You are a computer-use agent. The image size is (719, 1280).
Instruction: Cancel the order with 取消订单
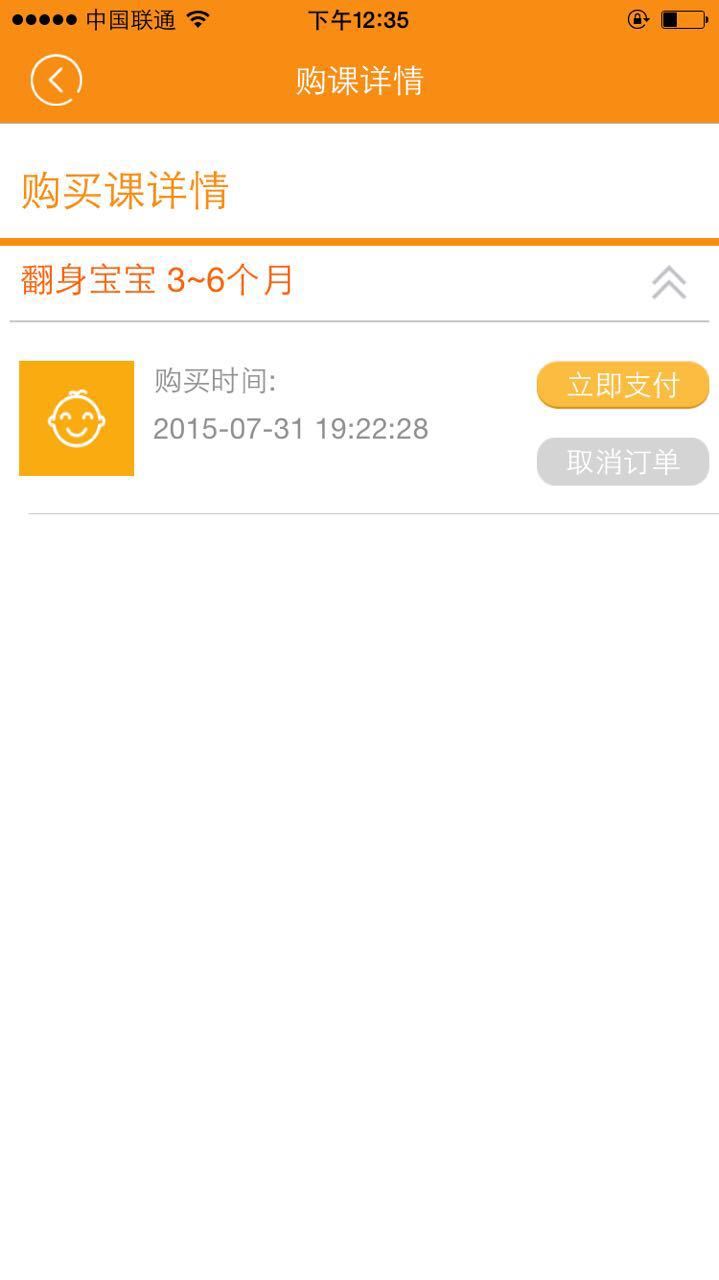622,462
